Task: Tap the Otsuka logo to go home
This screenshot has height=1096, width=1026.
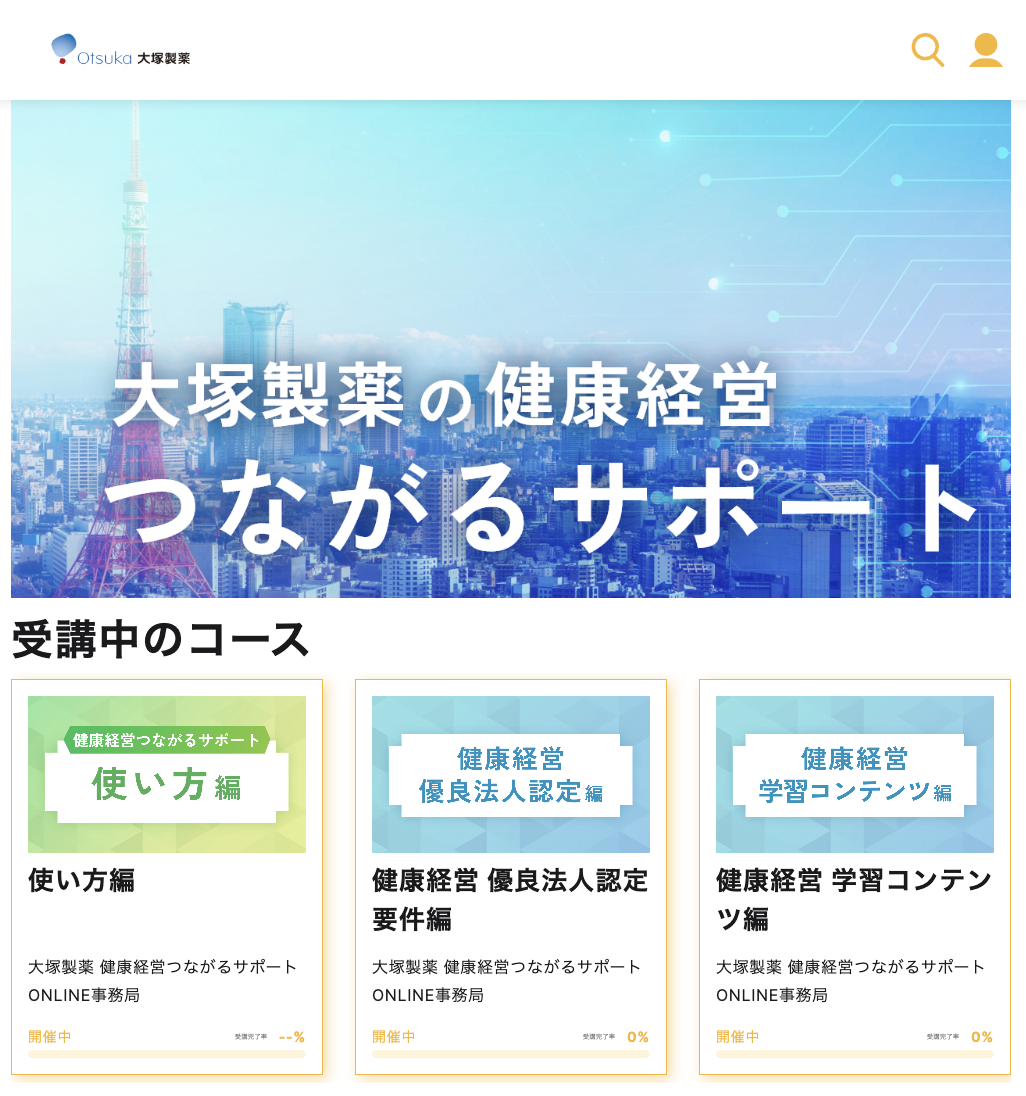Action: point(120,51)
